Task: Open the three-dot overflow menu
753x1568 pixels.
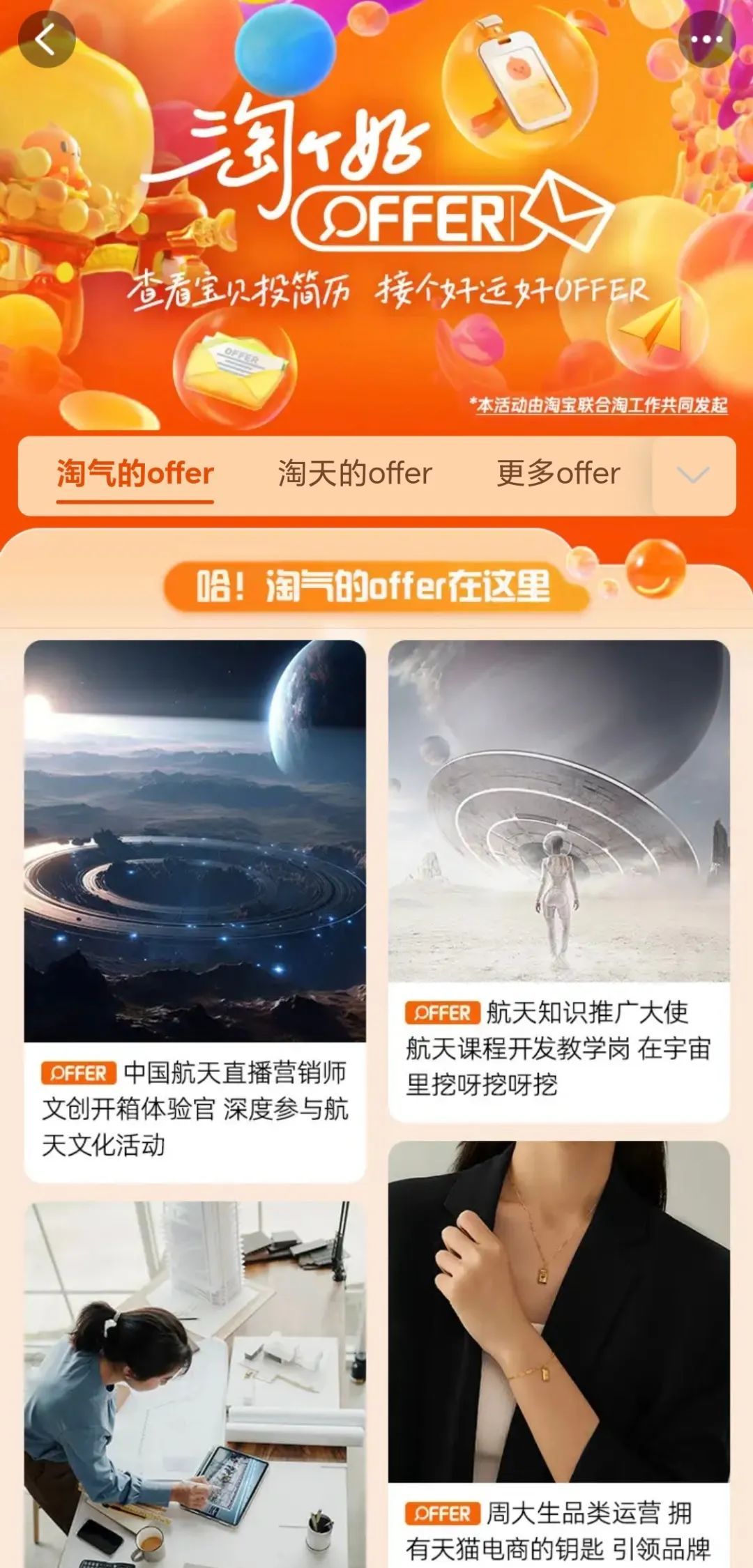Action: point(706,39)
